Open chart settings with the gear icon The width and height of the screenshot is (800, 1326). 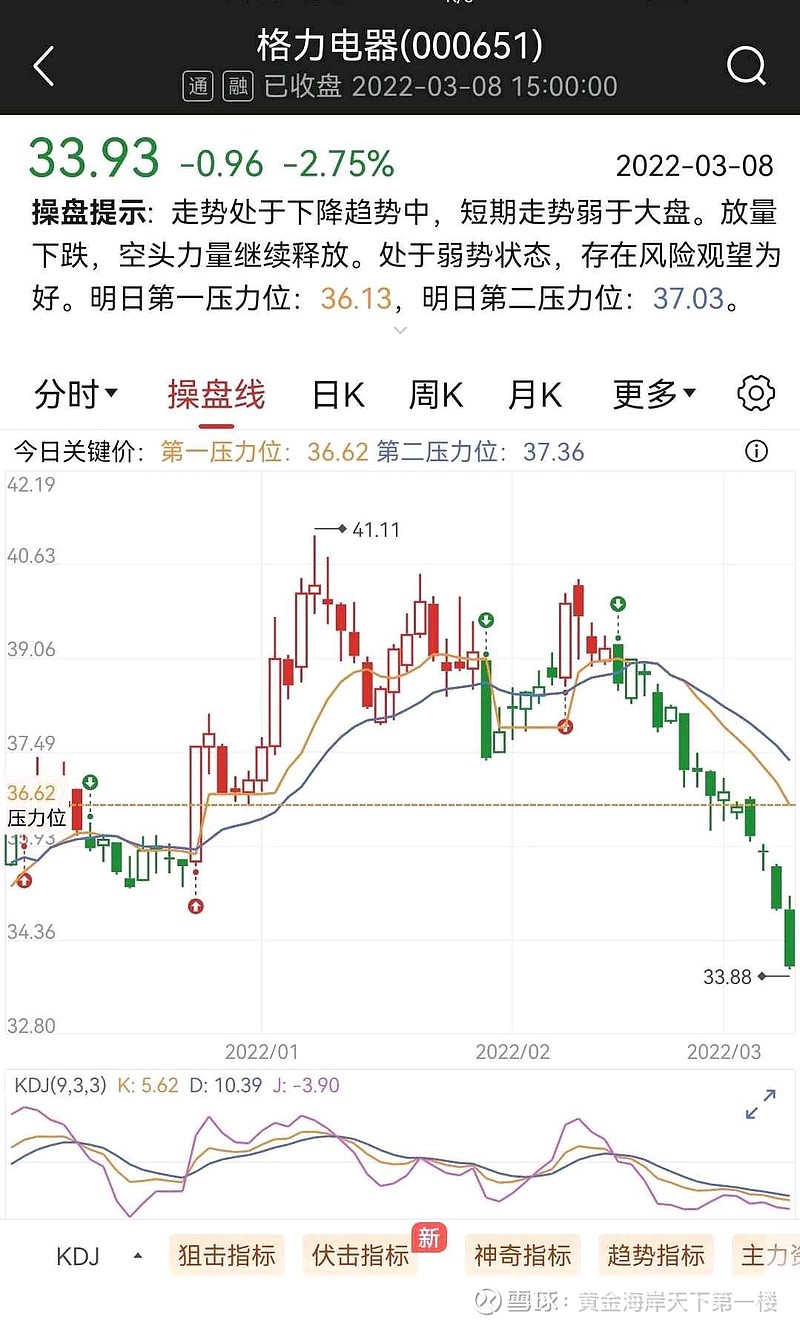[755, 394]
